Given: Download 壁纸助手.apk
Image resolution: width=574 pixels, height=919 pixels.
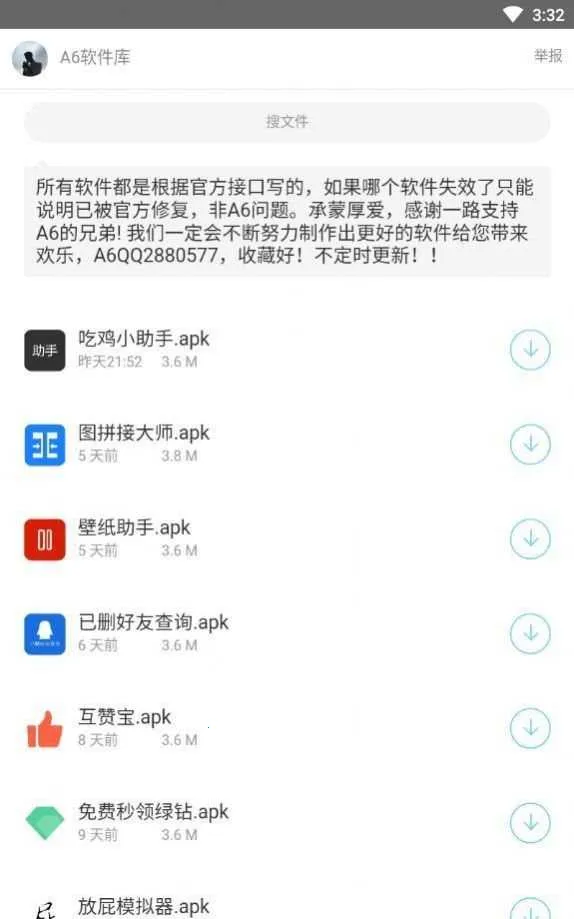Looking at the screenshot, I should click(530, 539).
